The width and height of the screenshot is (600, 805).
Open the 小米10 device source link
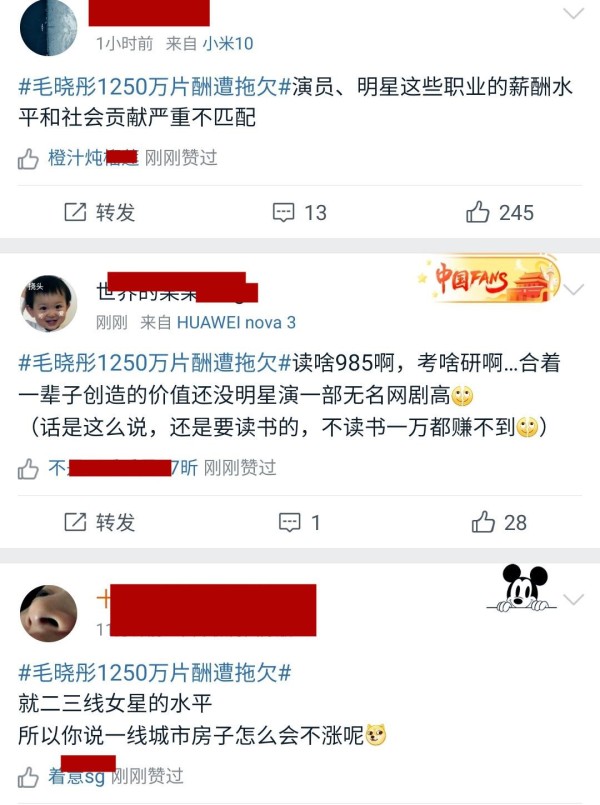228,43
